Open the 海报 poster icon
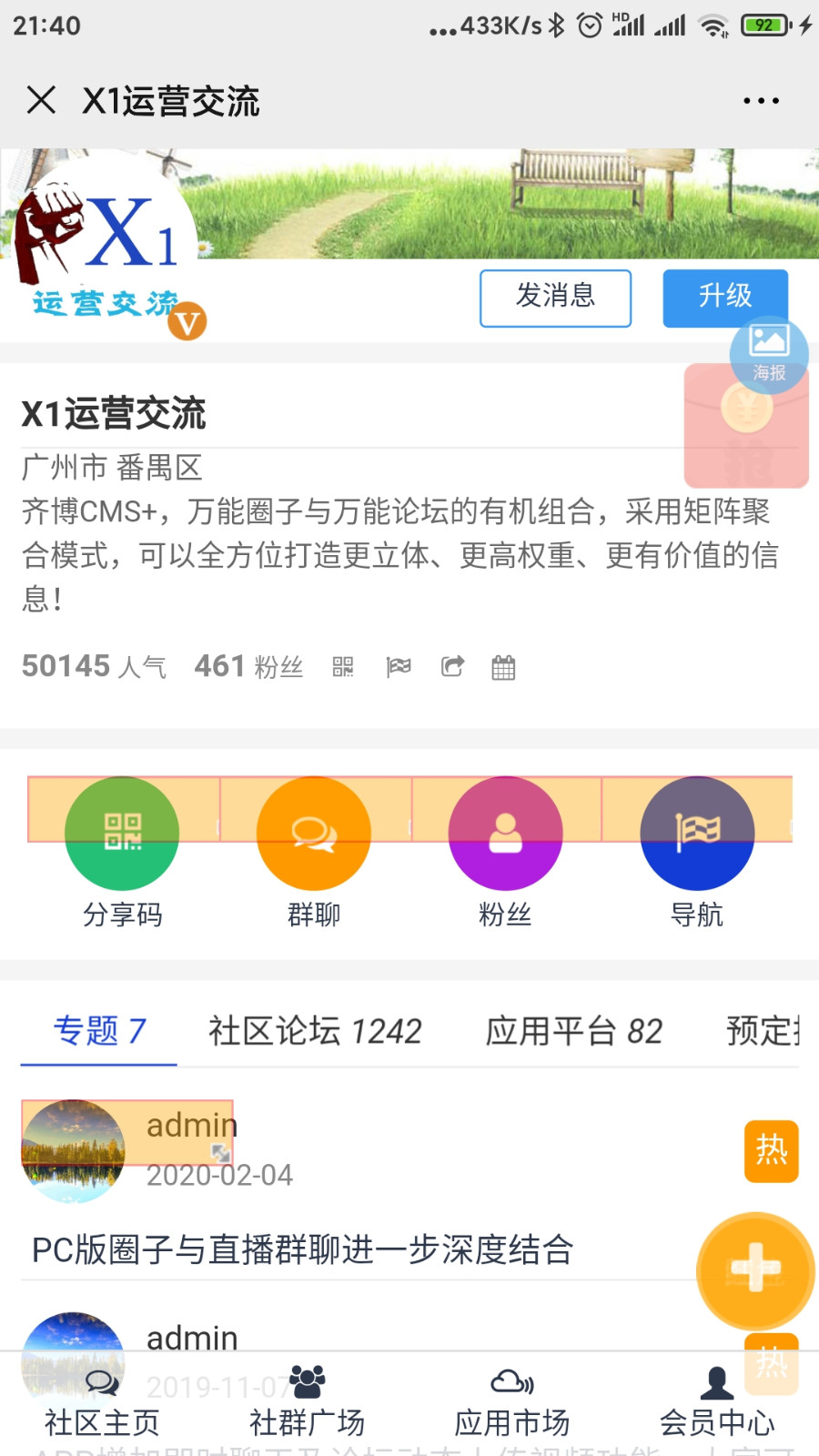Viewport: 819px width, 1456px height. (x=769, y=353)
